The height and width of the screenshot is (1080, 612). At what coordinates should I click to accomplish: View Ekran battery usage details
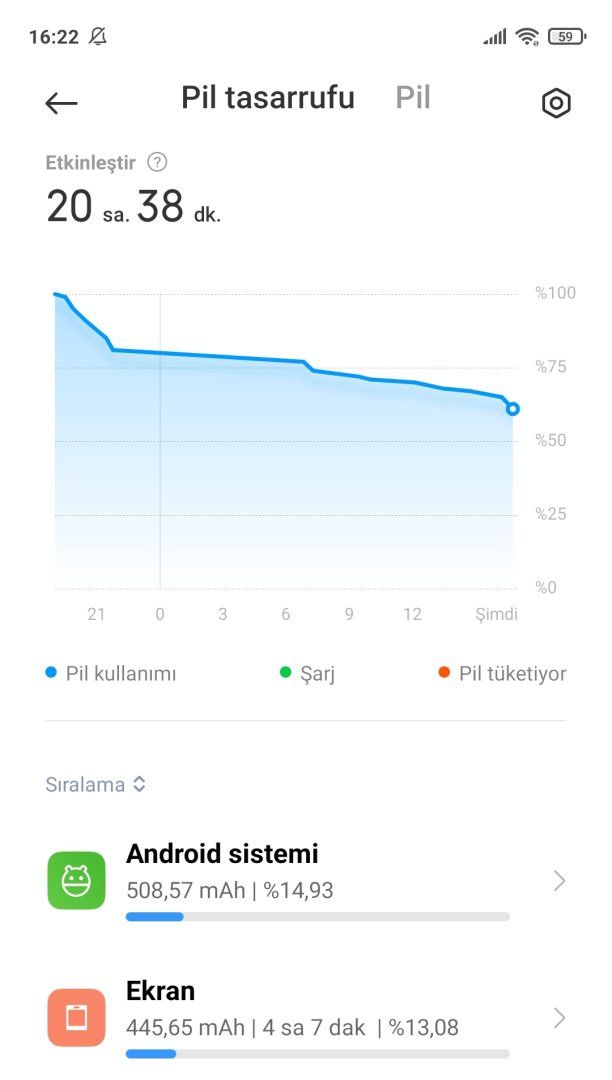pyautogui.click(x=306, y=1017)
